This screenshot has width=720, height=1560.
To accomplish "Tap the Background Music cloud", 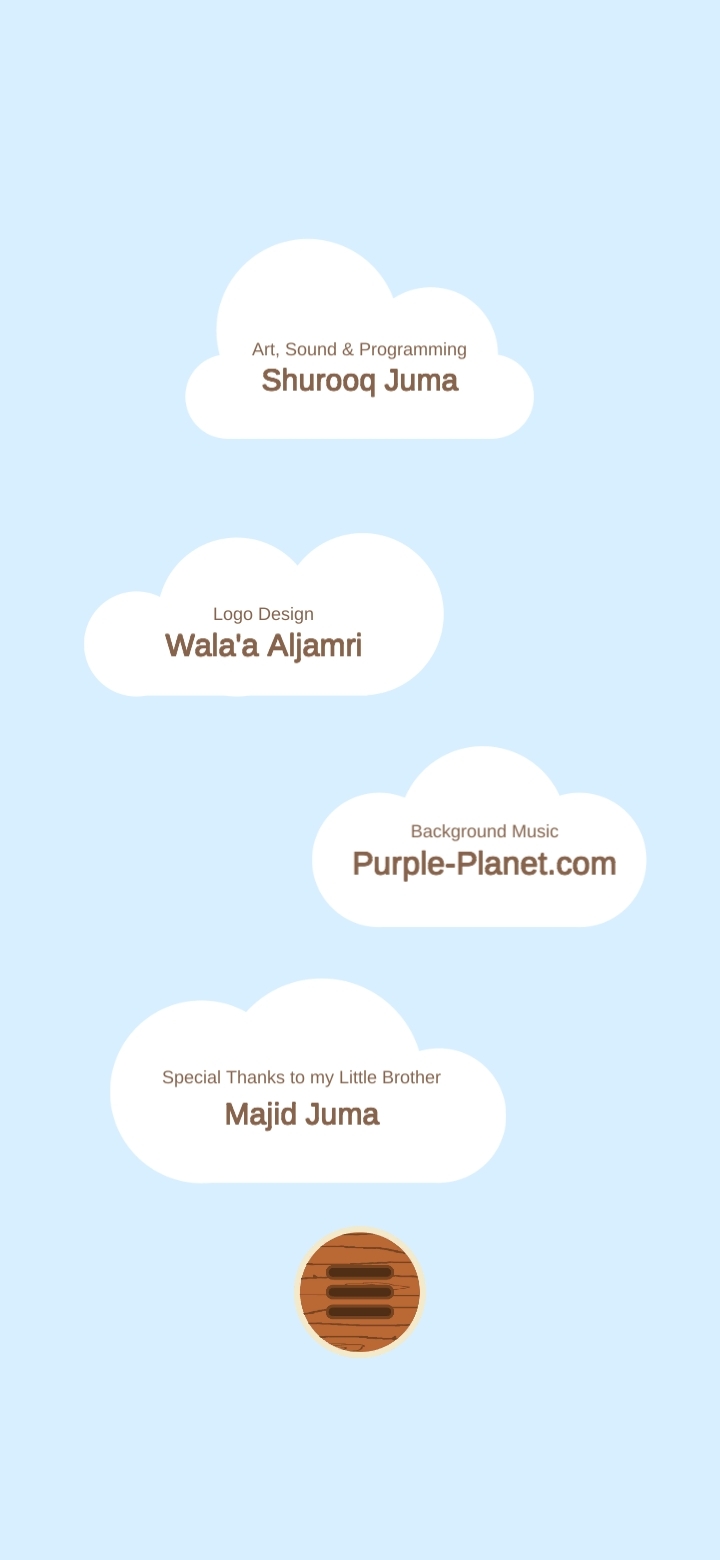I will [484, 847].
